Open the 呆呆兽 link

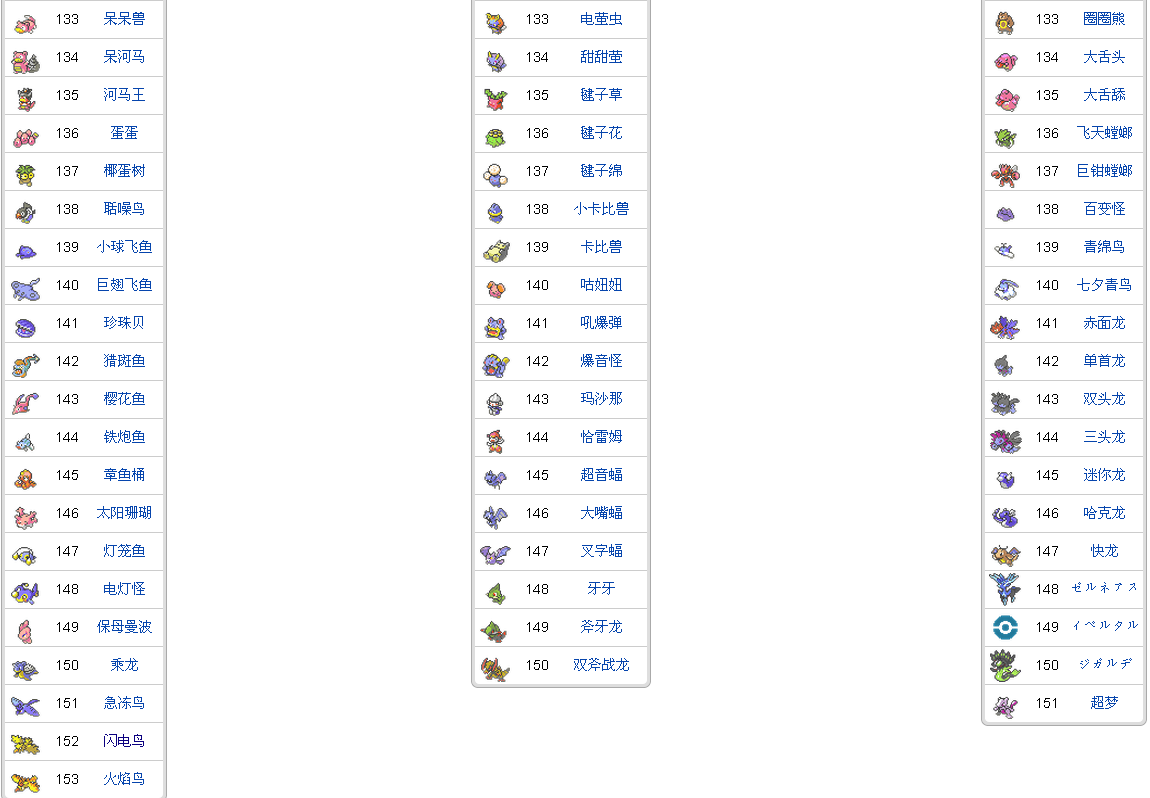124,19
